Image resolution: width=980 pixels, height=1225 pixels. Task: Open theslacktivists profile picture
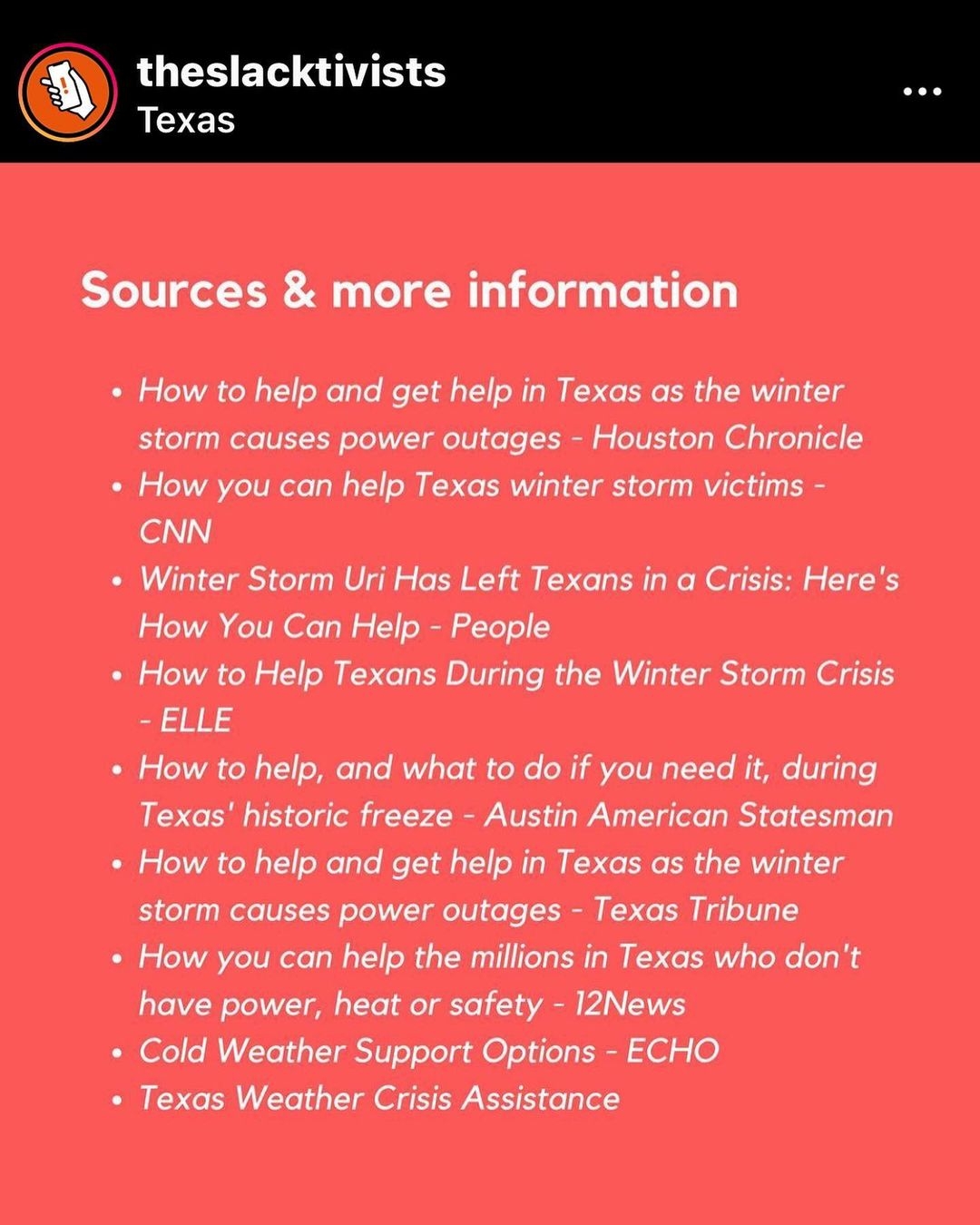click(x=68, y=92)
